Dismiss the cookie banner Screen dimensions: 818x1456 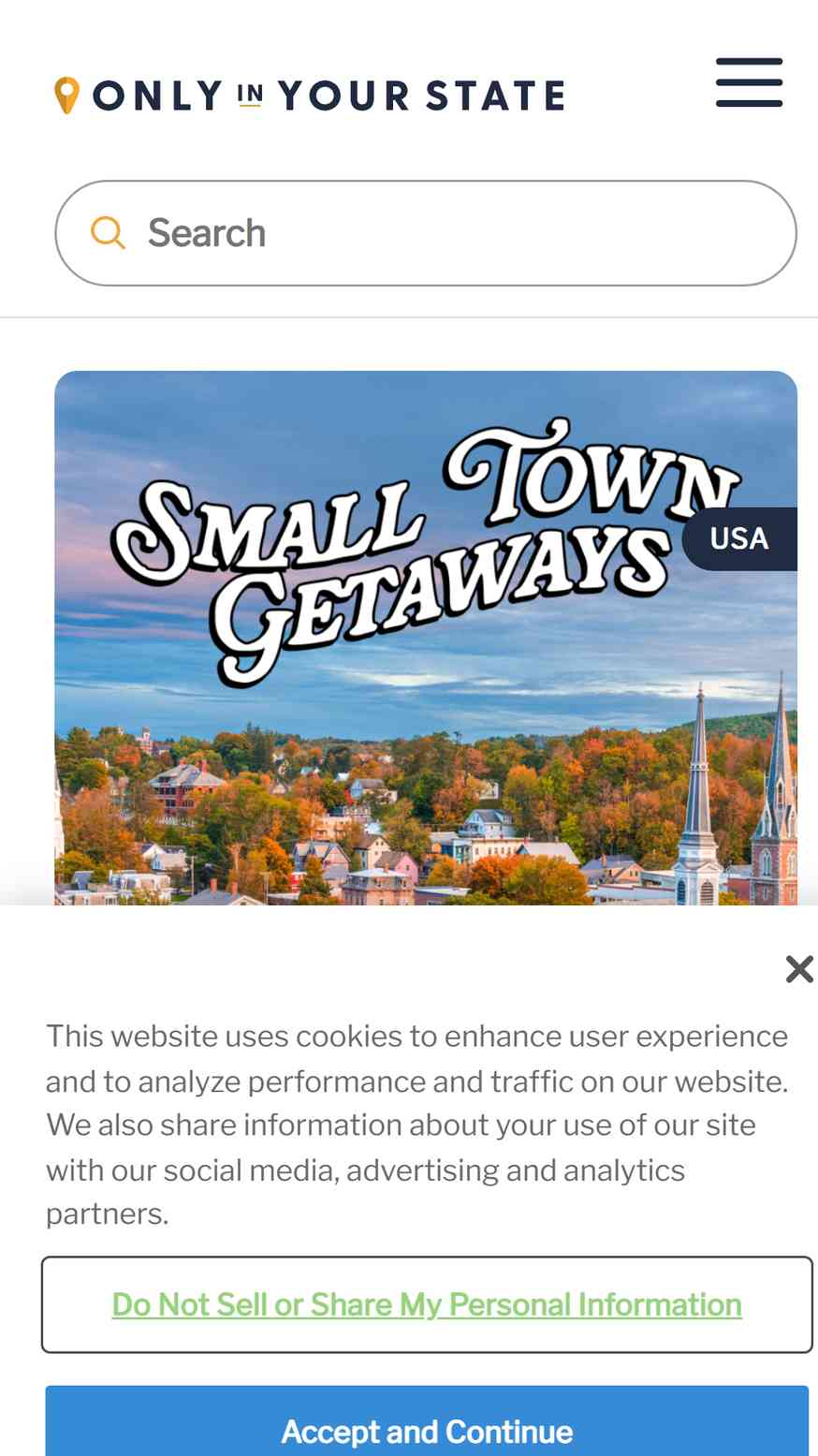[798, 969]
